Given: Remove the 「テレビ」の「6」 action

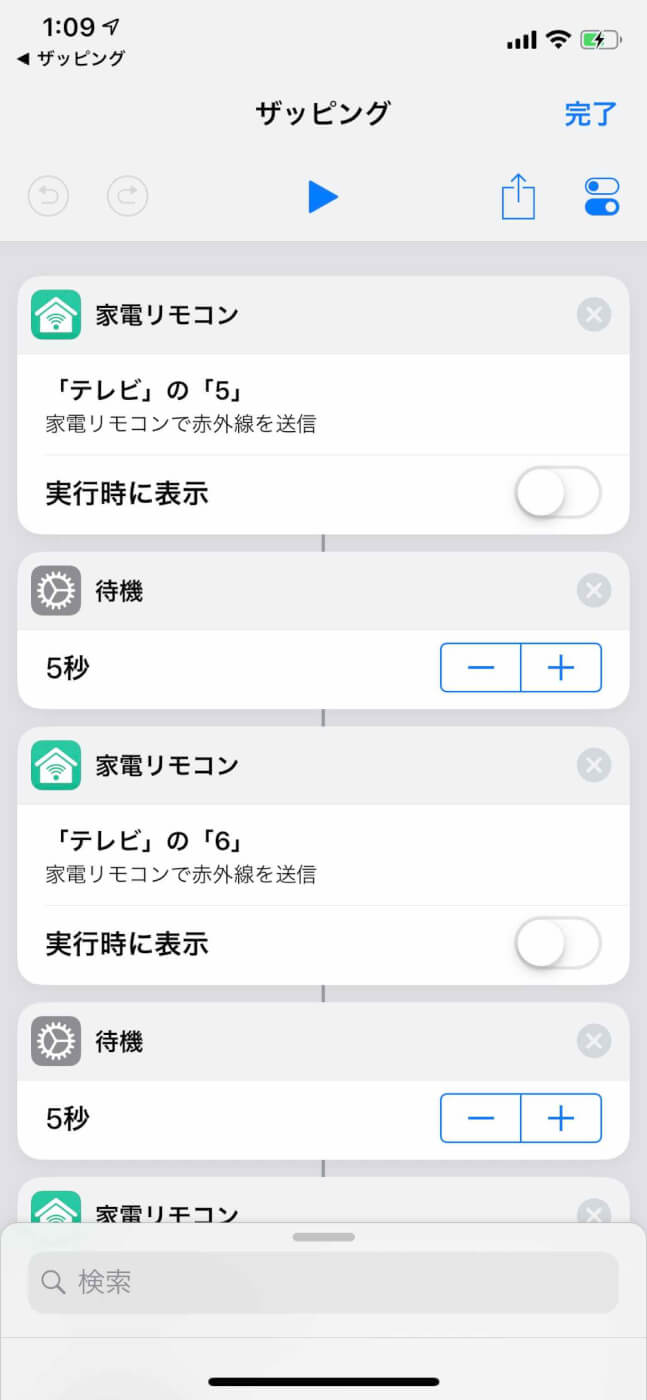Looking at the screenshot, I should [594, 766].
